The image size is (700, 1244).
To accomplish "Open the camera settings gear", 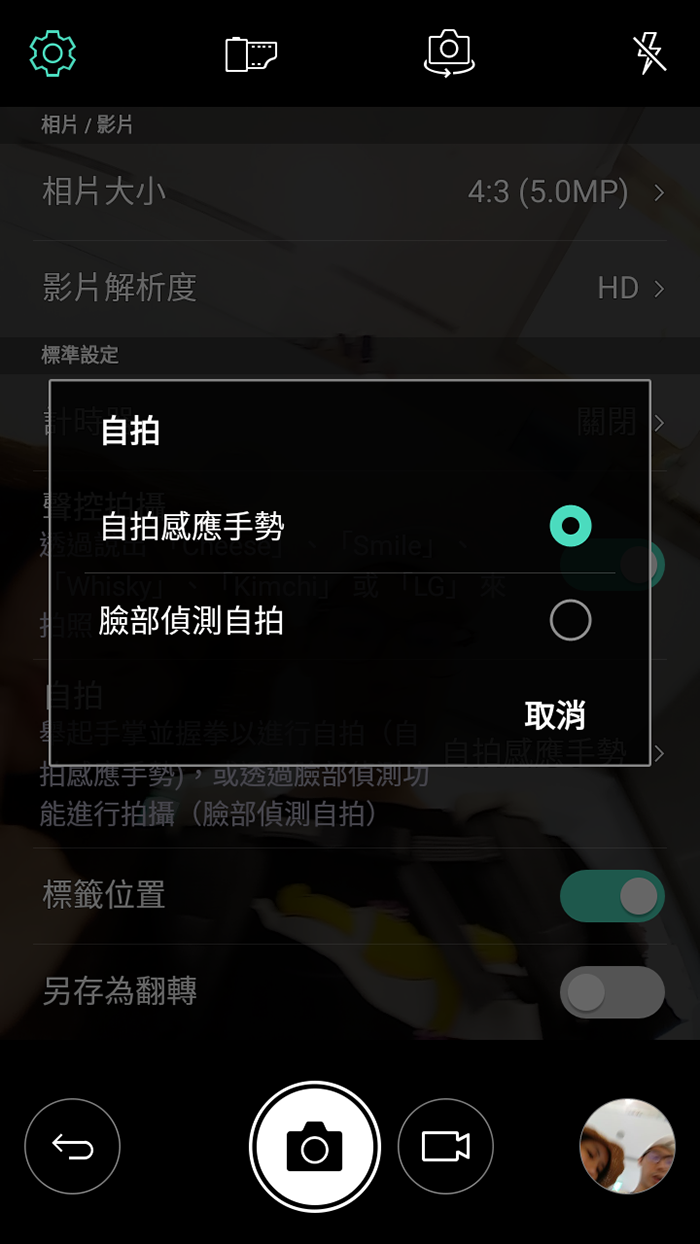I will [x=53, y=53].
